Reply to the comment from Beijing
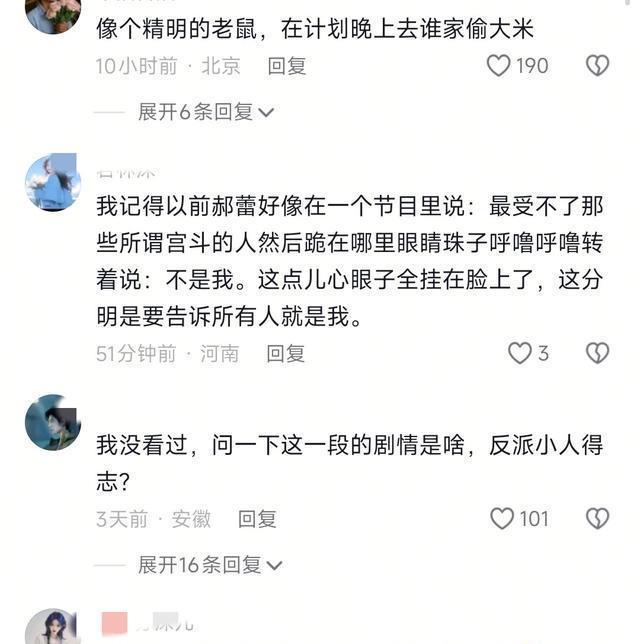 (x=286, y=66)
